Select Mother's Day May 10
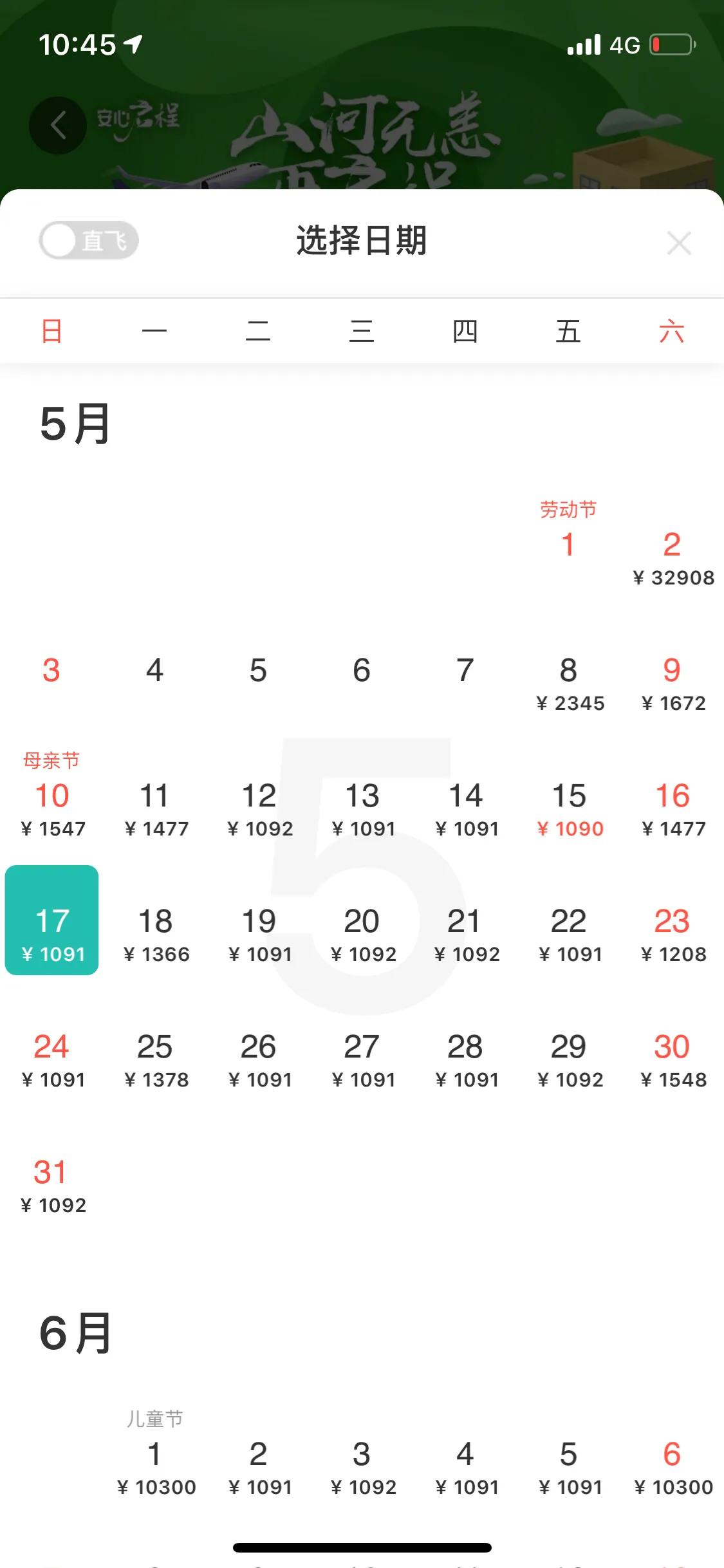Screen dimensions: 724x1568 52,805
